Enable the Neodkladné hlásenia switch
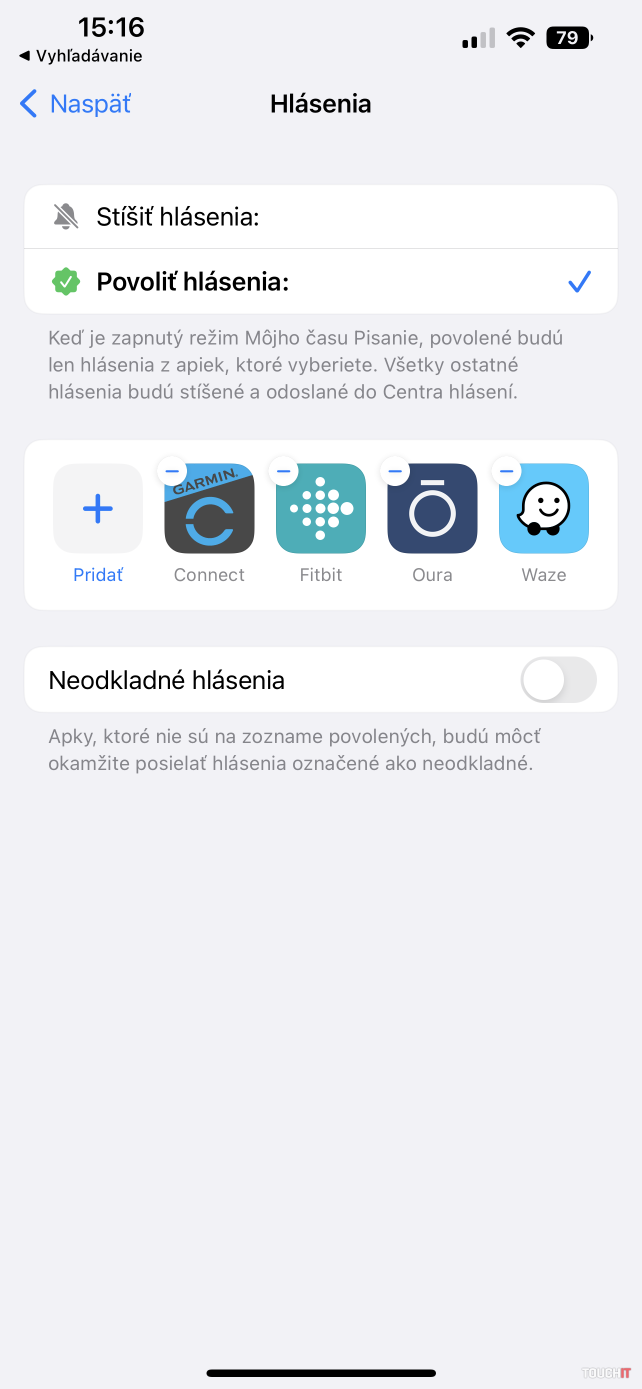642x1389 pixels. point(558,681)
